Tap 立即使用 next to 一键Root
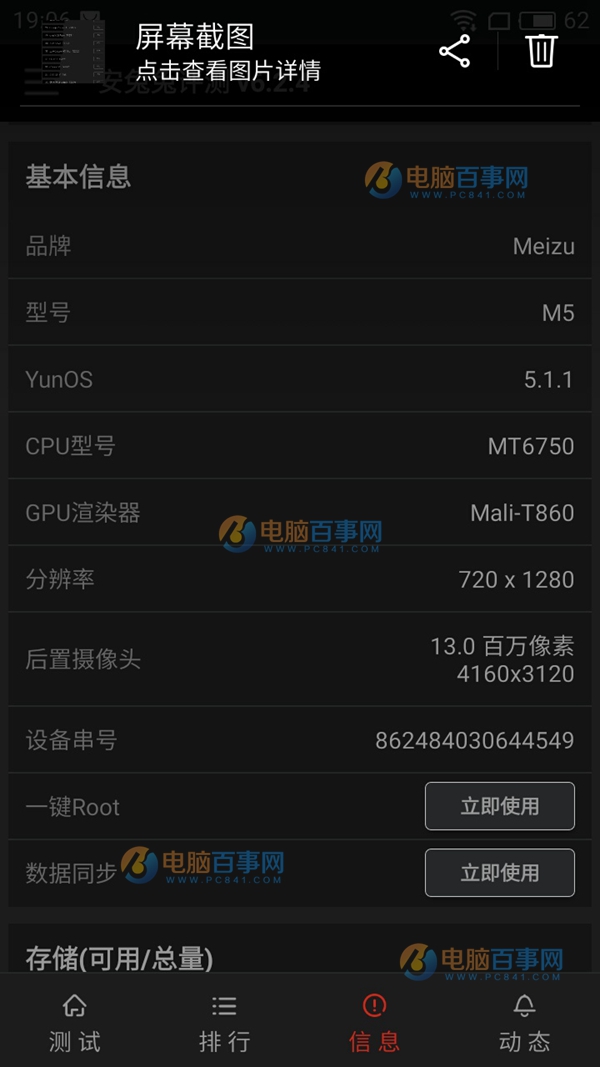Image resolution: width=600 pixels, height=1067 pixels. [499, 806]
